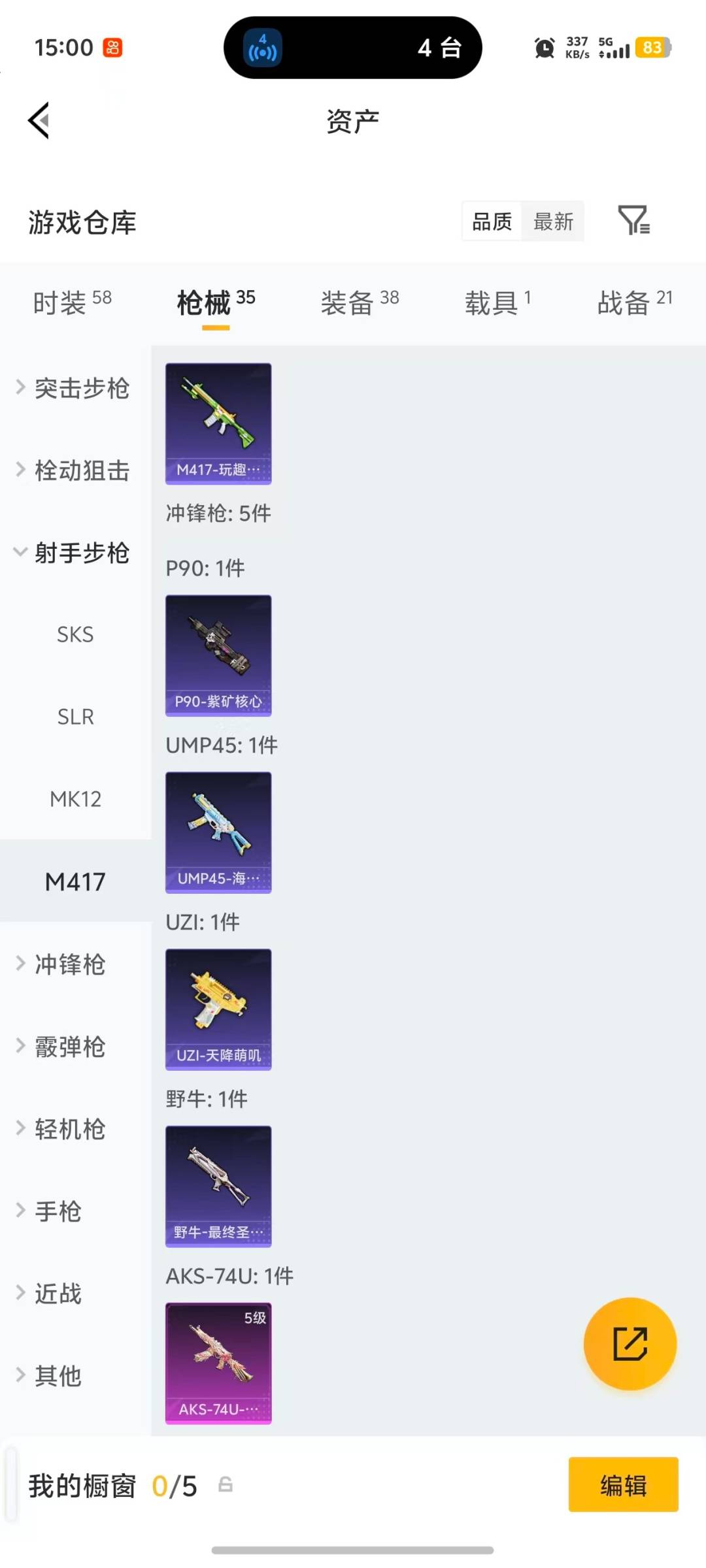The image size is (706, 1568).
Task: Switch sorting to 最新
Action: point(553,221)
